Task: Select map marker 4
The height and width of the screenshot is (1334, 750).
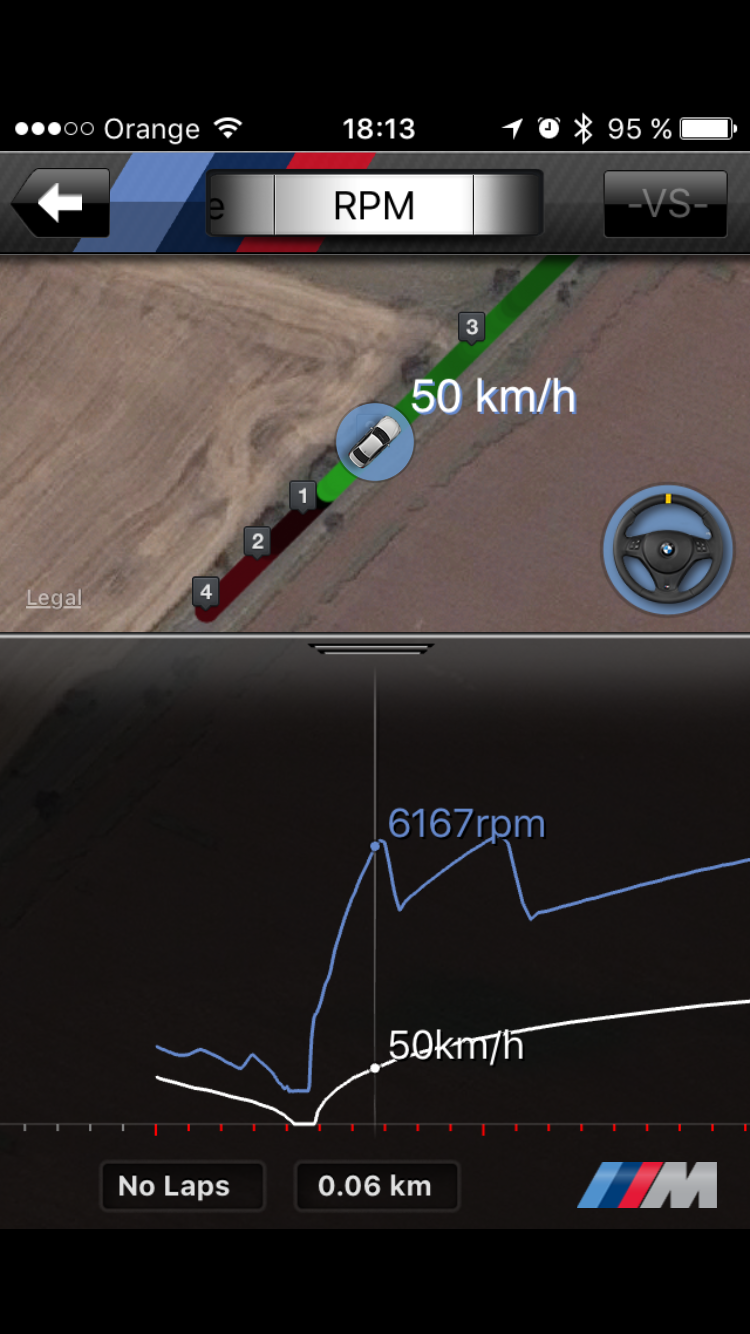Action: point(206,592)
